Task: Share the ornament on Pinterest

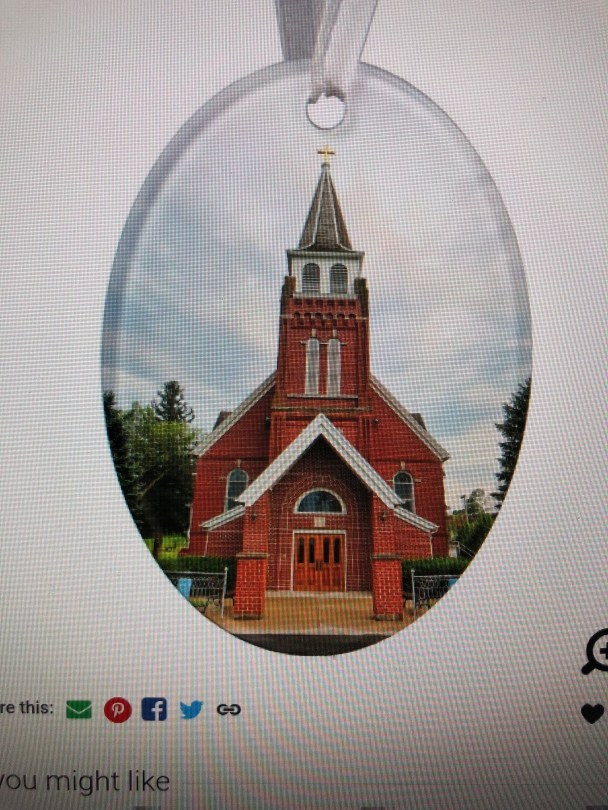Action: [117, 709]
